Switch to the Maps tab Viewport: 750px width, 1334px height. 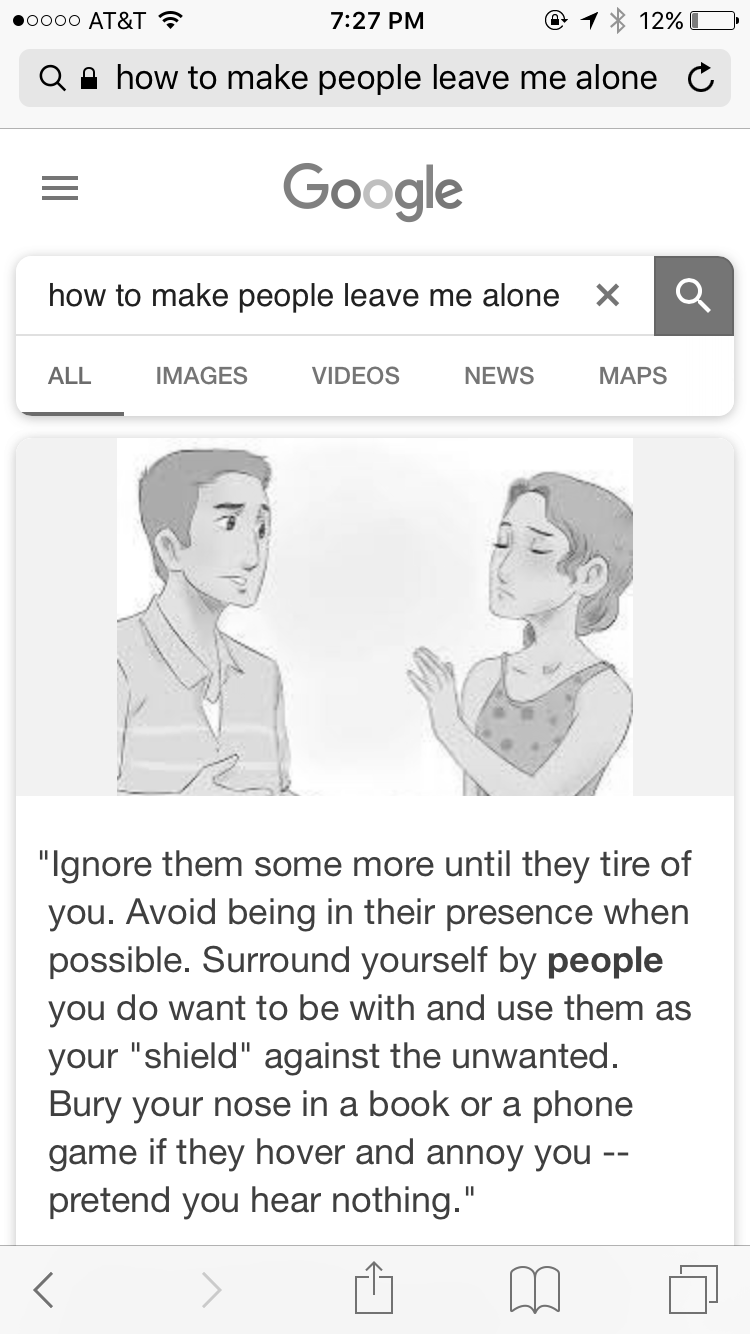(632, 376)
